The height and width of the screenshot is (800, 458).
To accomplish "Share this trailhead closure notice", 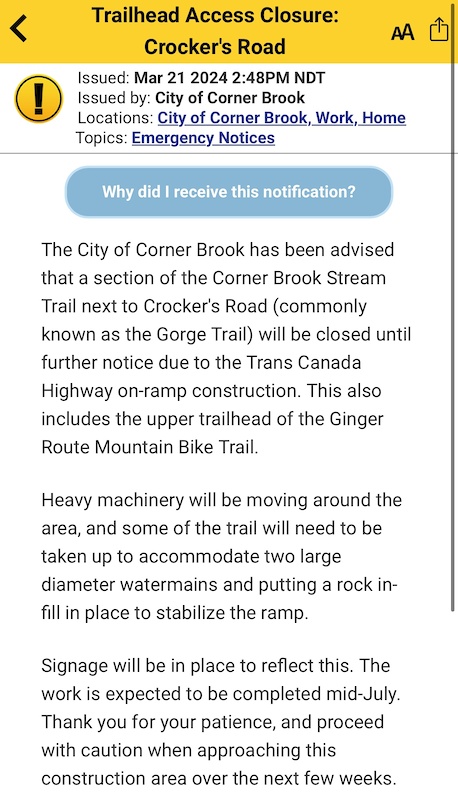I will tap(439, 30).
